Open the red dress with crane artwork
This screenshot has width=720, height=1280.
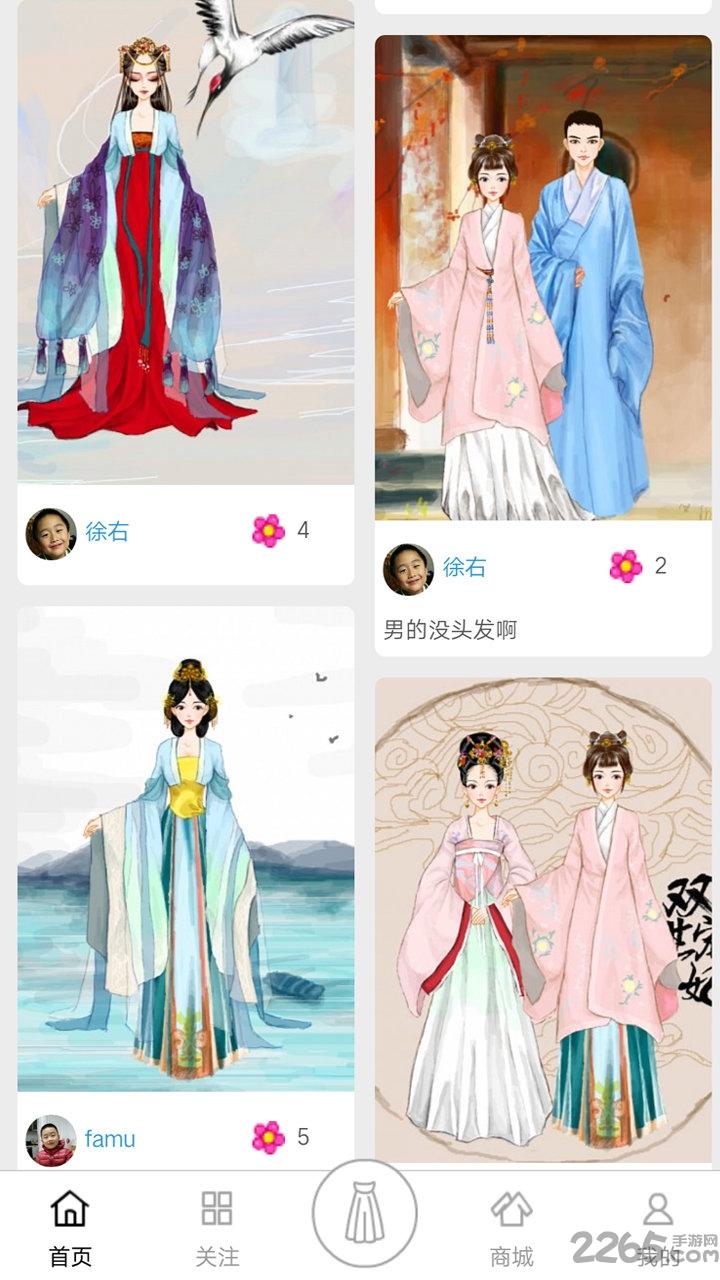[x=186, y=240]
